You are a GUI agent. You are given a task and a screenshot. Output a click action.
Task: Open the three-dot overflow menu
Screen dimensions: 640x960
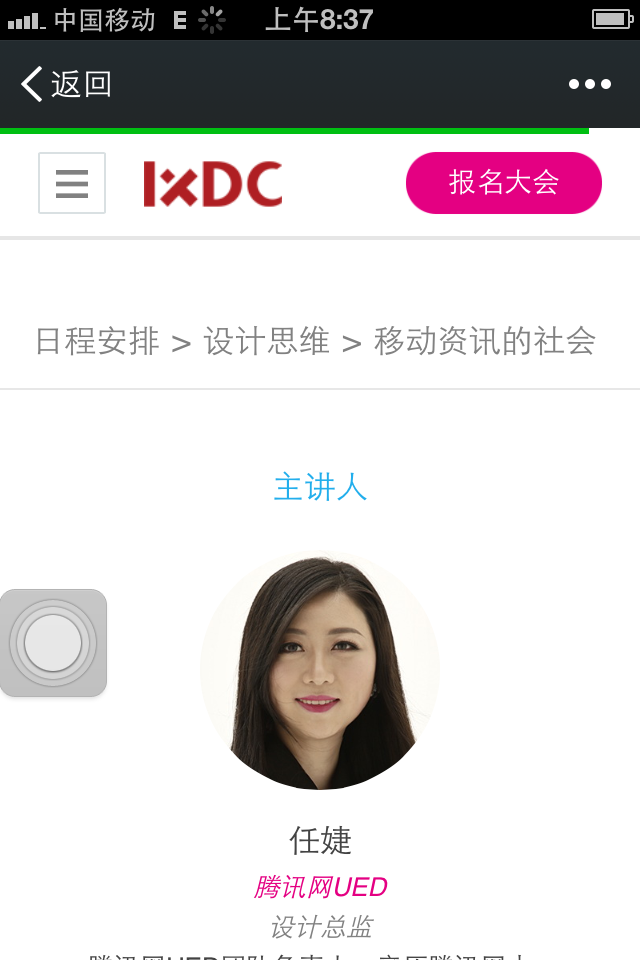[x=590, y=85]
